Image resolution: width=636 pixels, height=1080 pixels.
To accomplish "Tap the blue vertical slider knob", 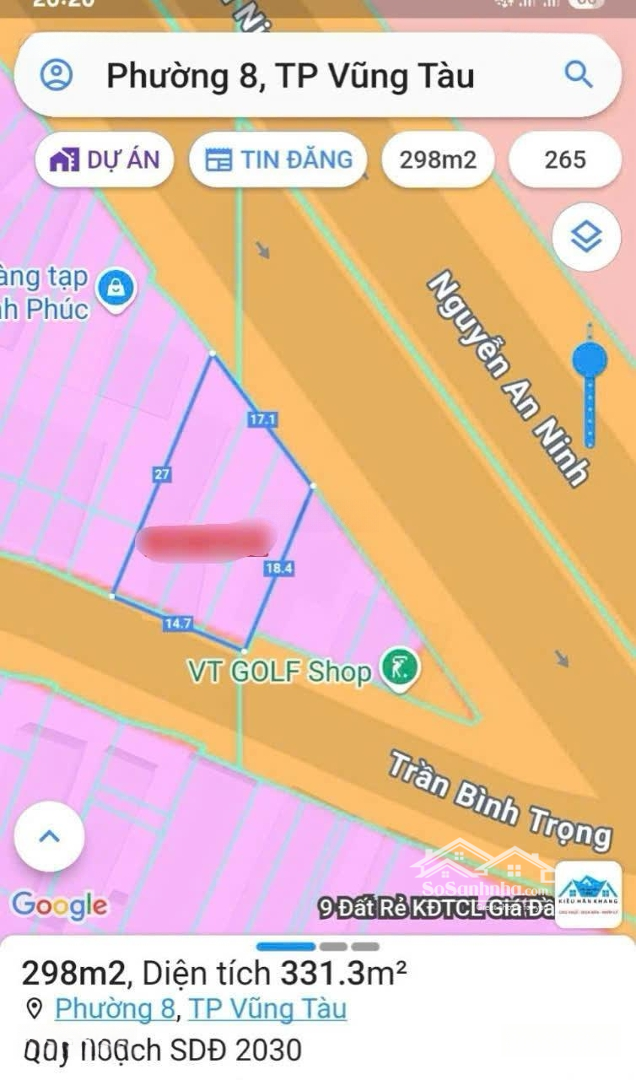I will coord(590,361).
